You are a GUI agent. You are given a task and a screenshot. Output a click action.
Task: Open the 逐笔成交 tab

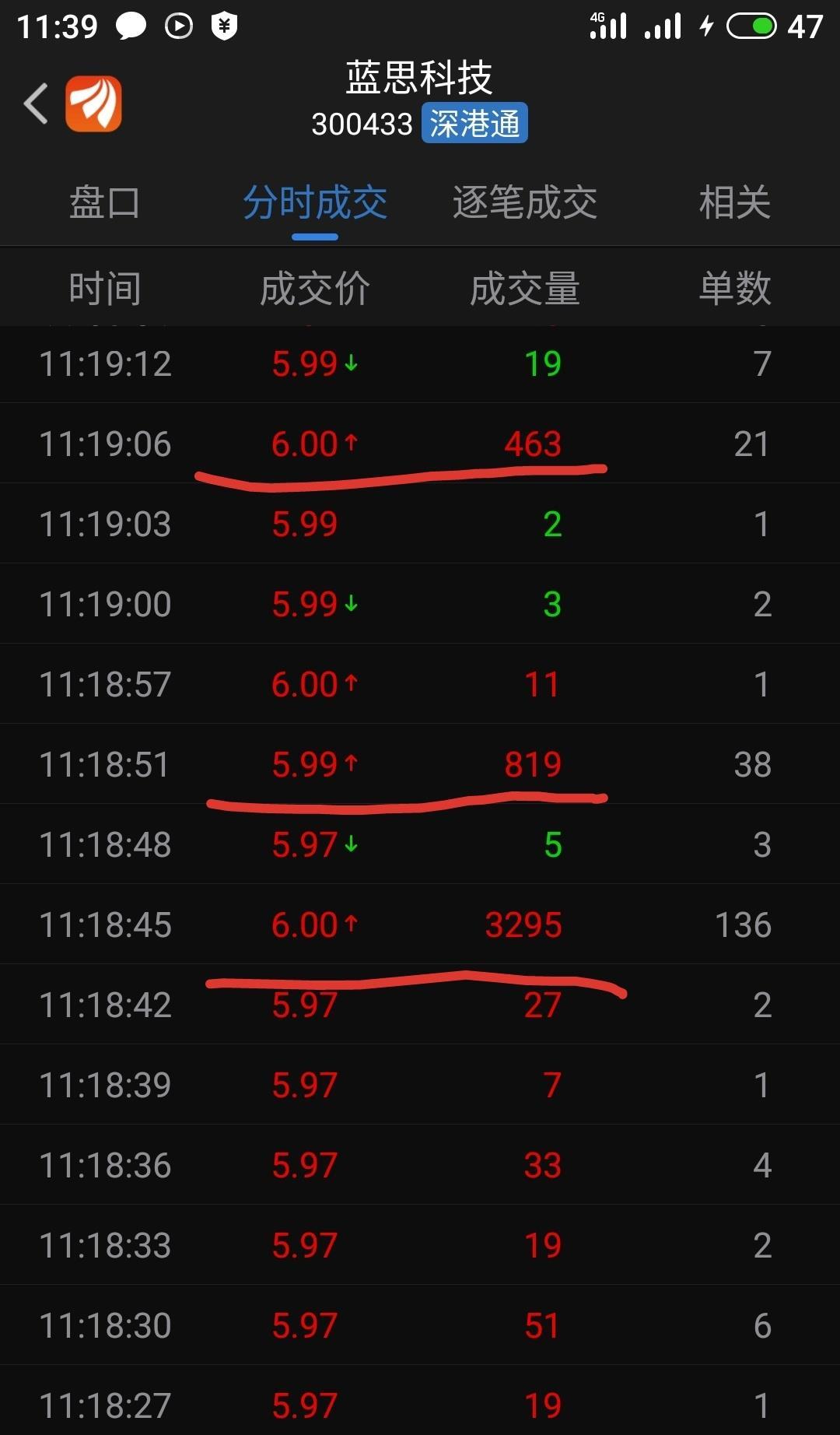(x=525, y=203)
